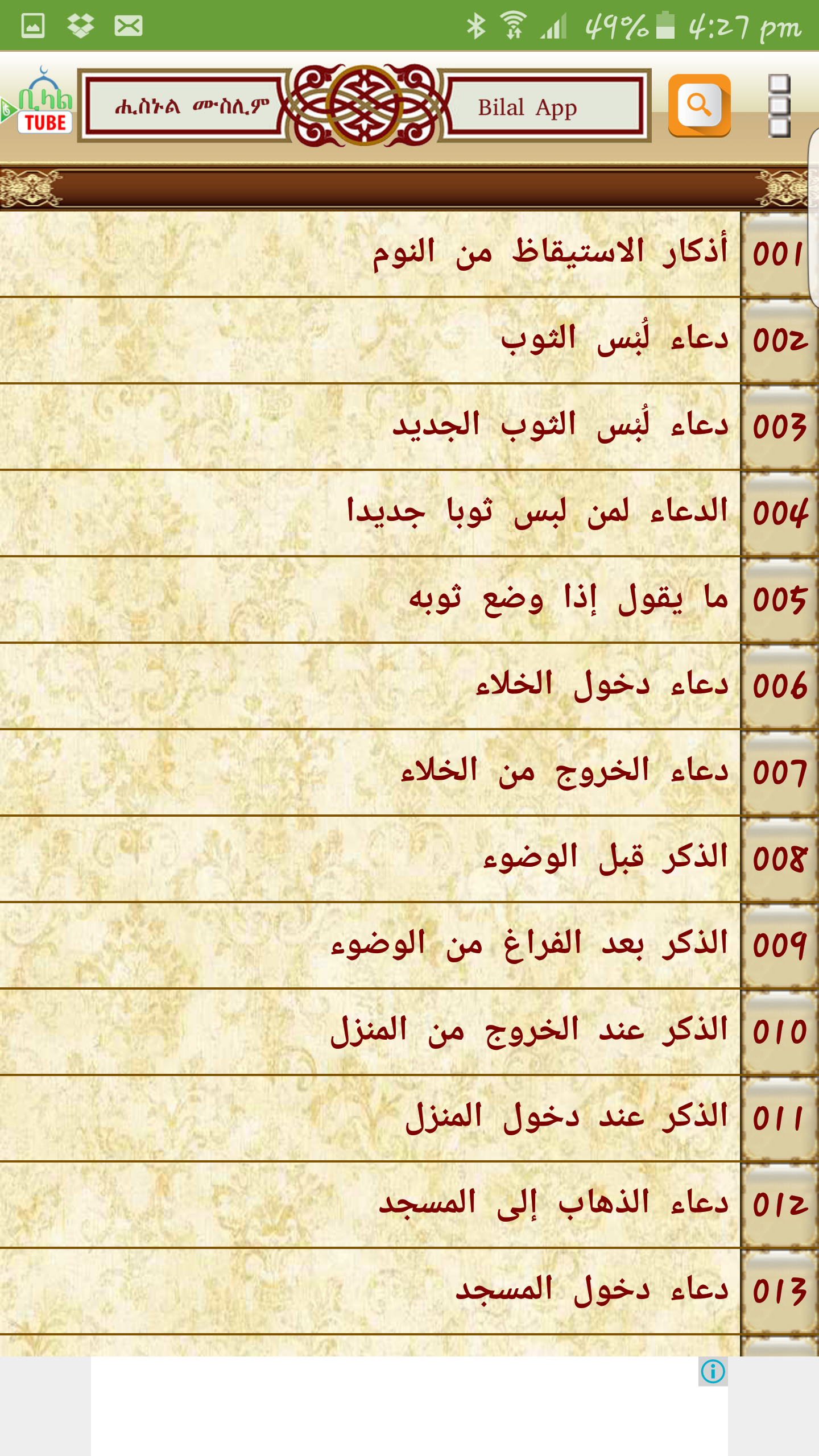Screen dimensions: 819x1456
Task: Open the Bilal Tube logo button
Action: tap(40, 104)
